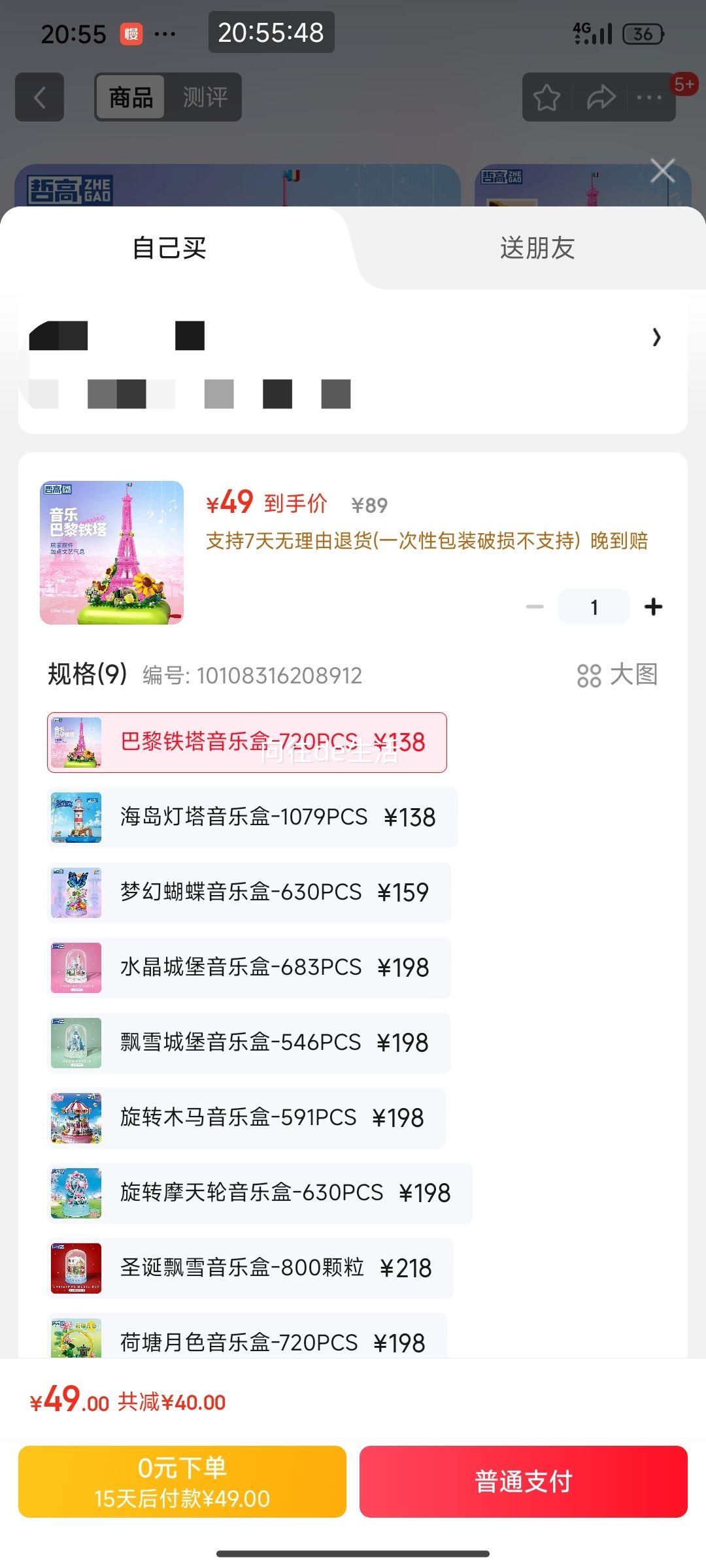Switch specs to 大图 view
Viewport: 706px width, 1568px height.
[617, 675]
